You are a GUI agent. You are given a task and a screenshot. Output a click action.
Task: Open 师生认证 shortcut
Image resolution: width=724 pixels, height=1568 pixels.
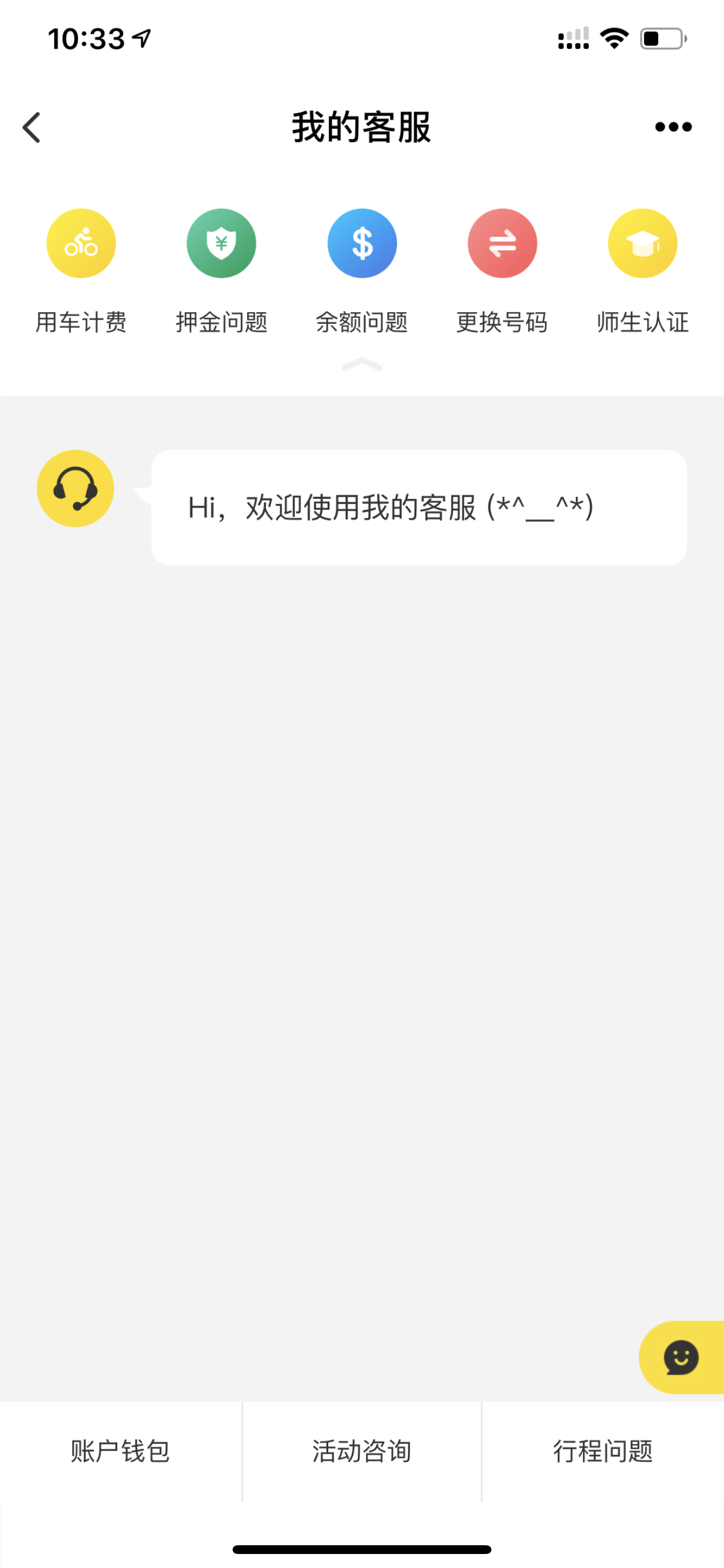642,272
